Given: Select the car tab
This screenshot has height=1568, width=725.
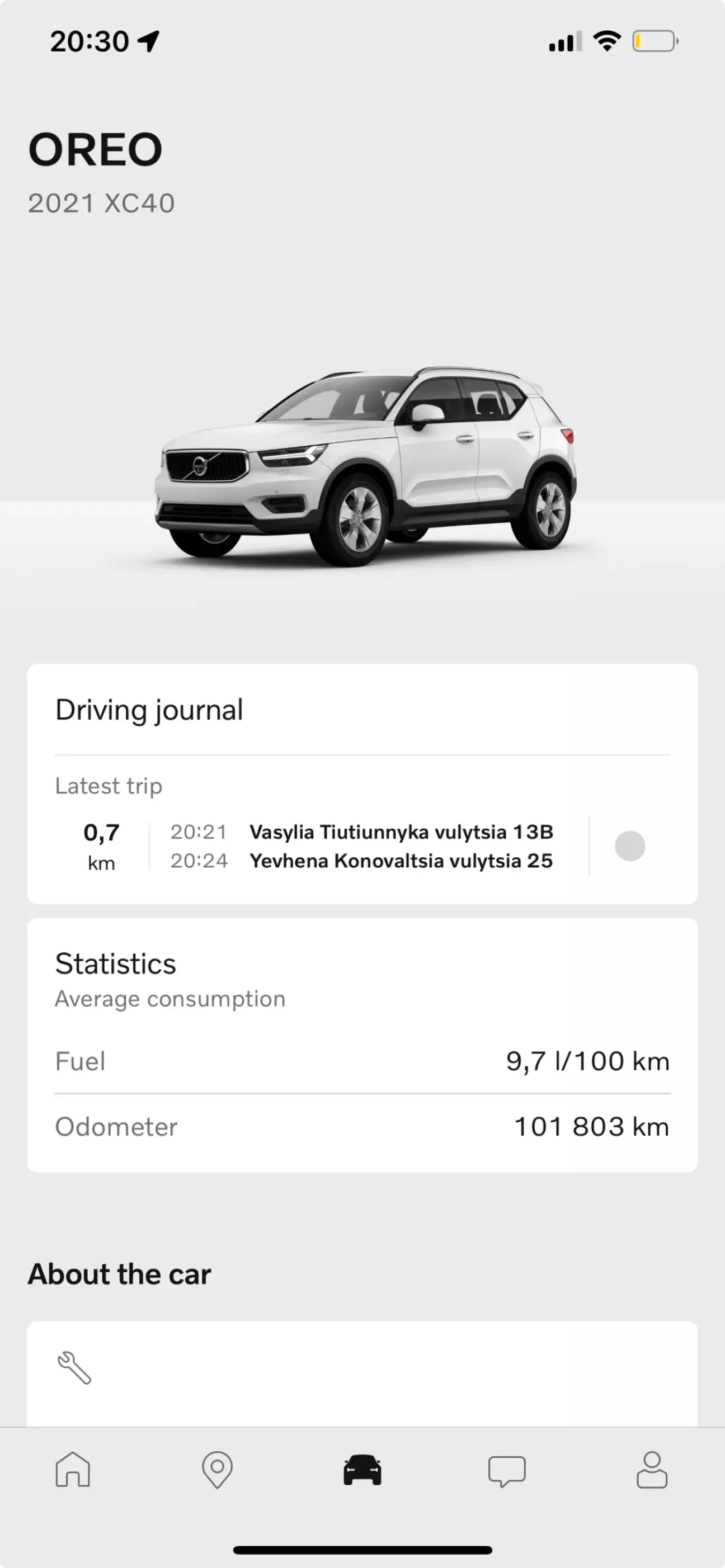Looking at the screenshot, I should (362, 1470).
